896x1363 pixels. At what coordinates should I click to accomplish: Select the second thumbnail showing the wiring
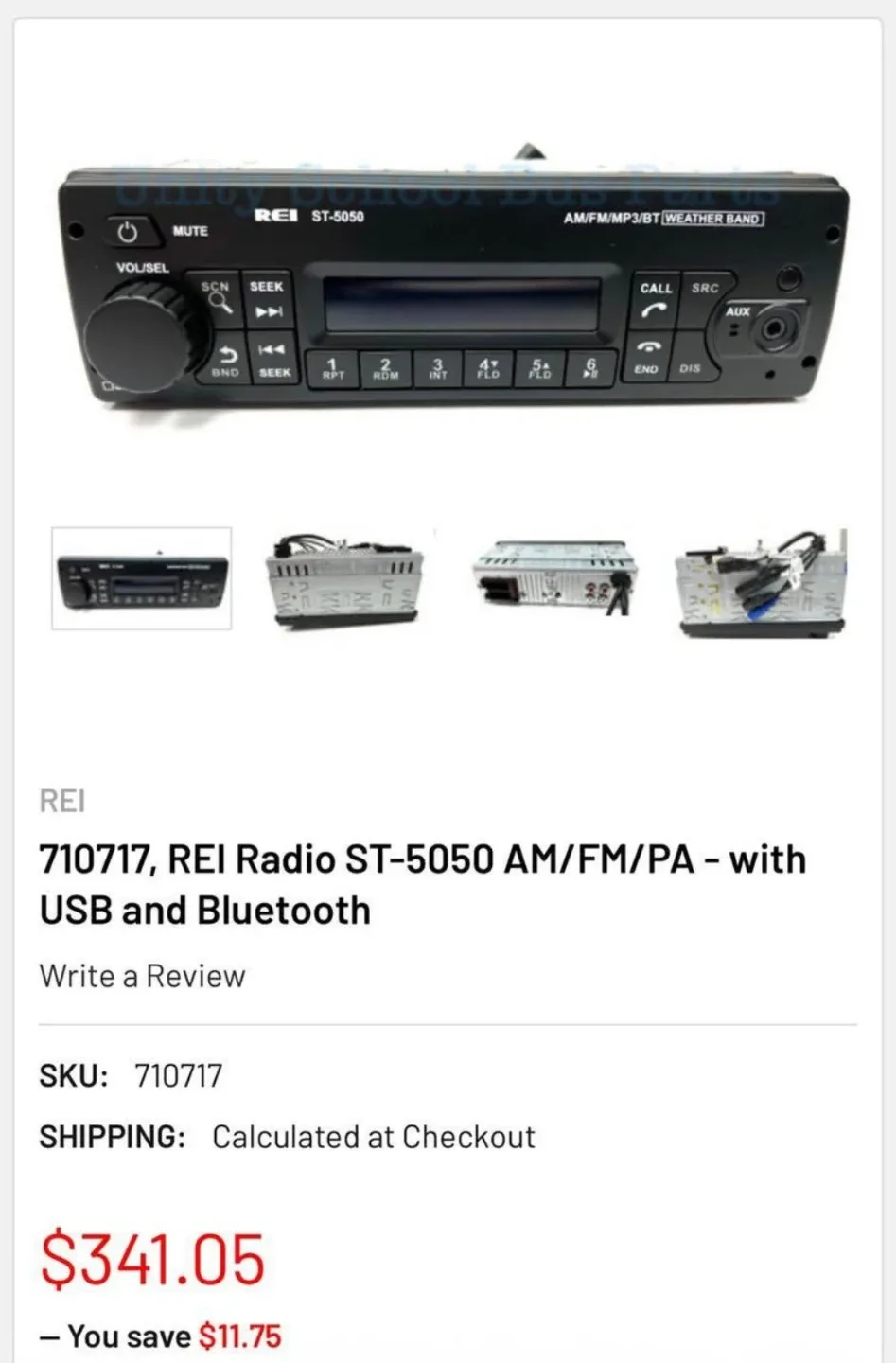346,579
